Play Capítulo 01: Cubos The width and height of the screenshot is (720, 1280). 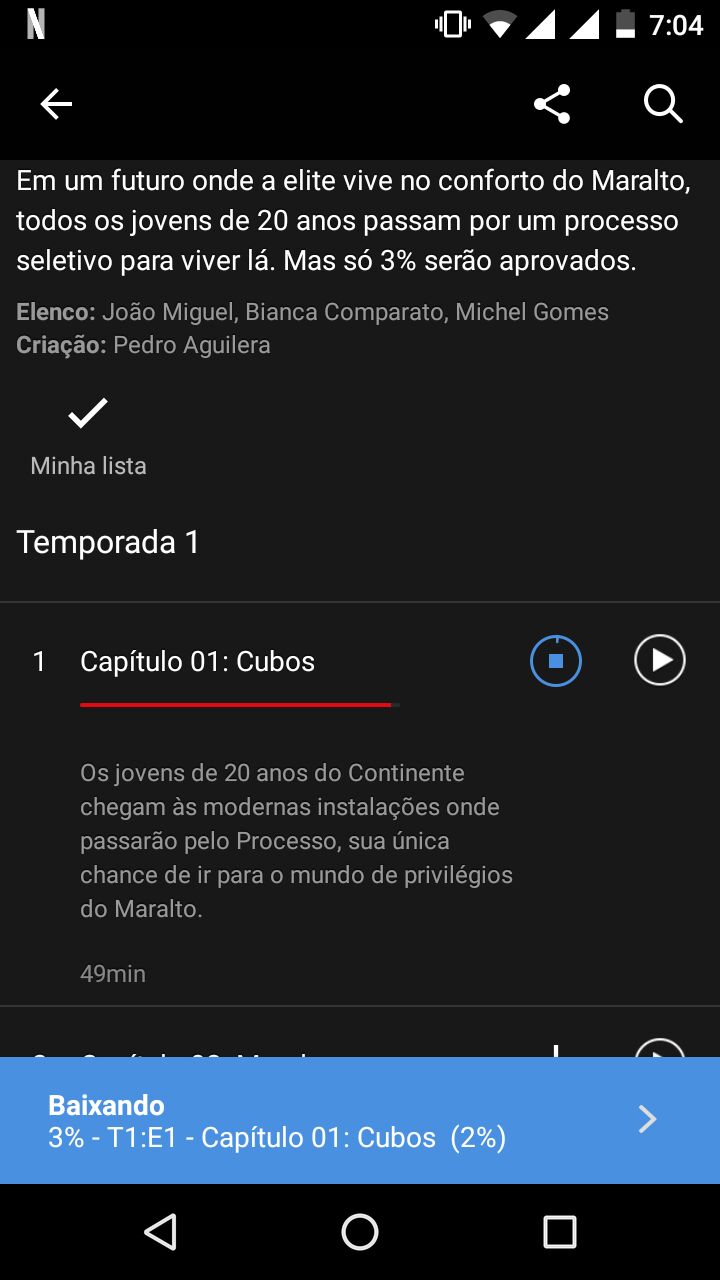[x=660, y=661]
